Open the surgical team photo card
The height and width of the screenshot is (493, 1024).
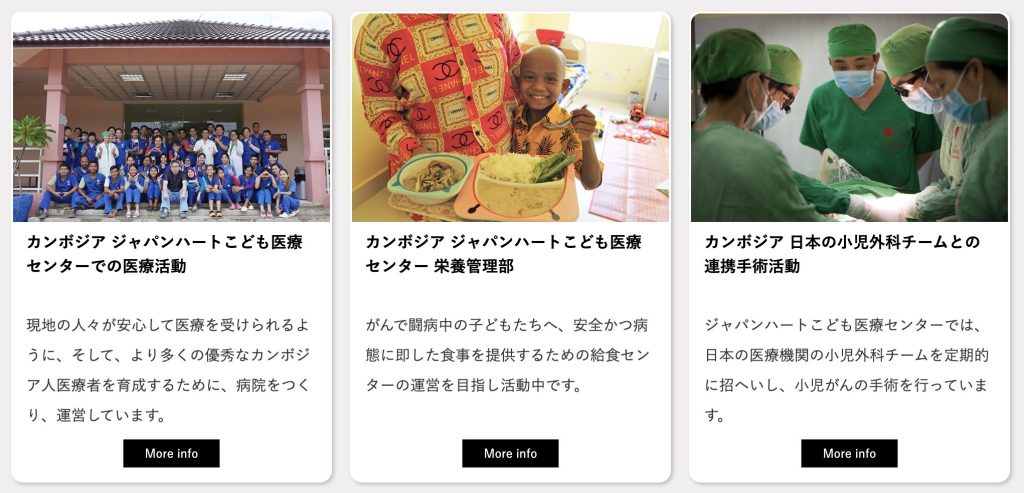click(849, 117)
